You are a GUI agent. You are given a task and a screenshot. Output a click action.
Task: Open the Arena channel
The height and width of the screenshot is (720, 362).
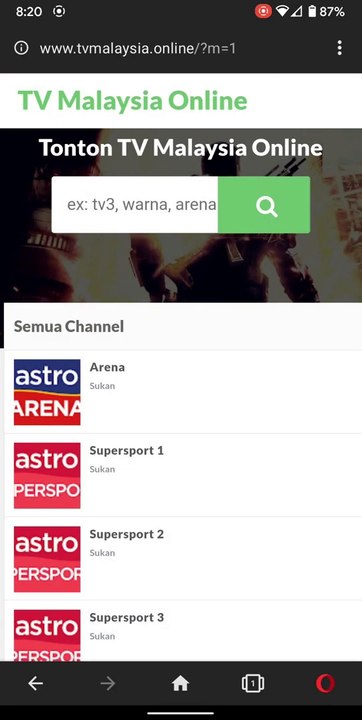click(183, 392)
